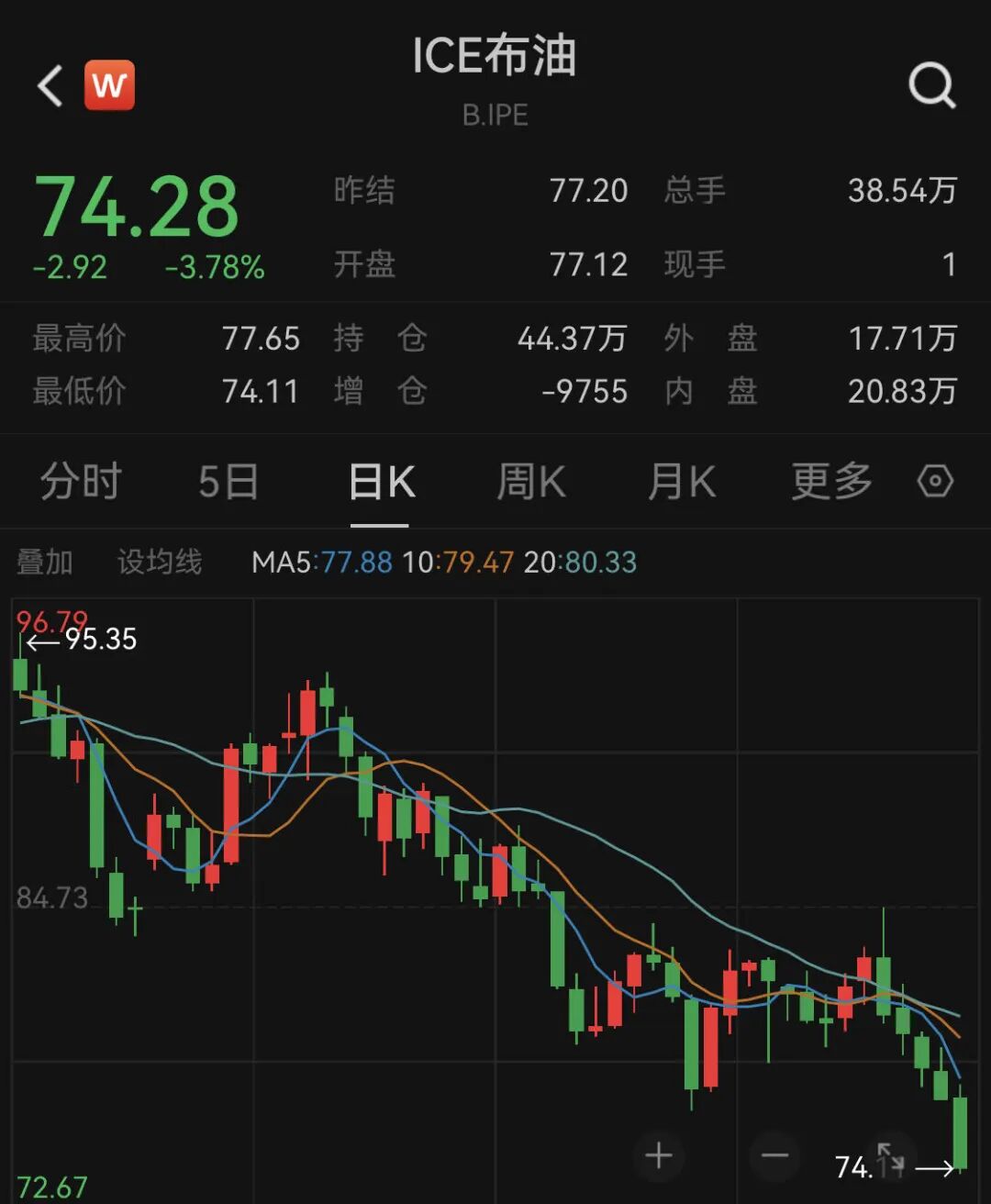The height and width of the screenshot is (1204, 991).
Task: Tap 叠加 to overlay another instrument
Action: (x=45, y=562)
